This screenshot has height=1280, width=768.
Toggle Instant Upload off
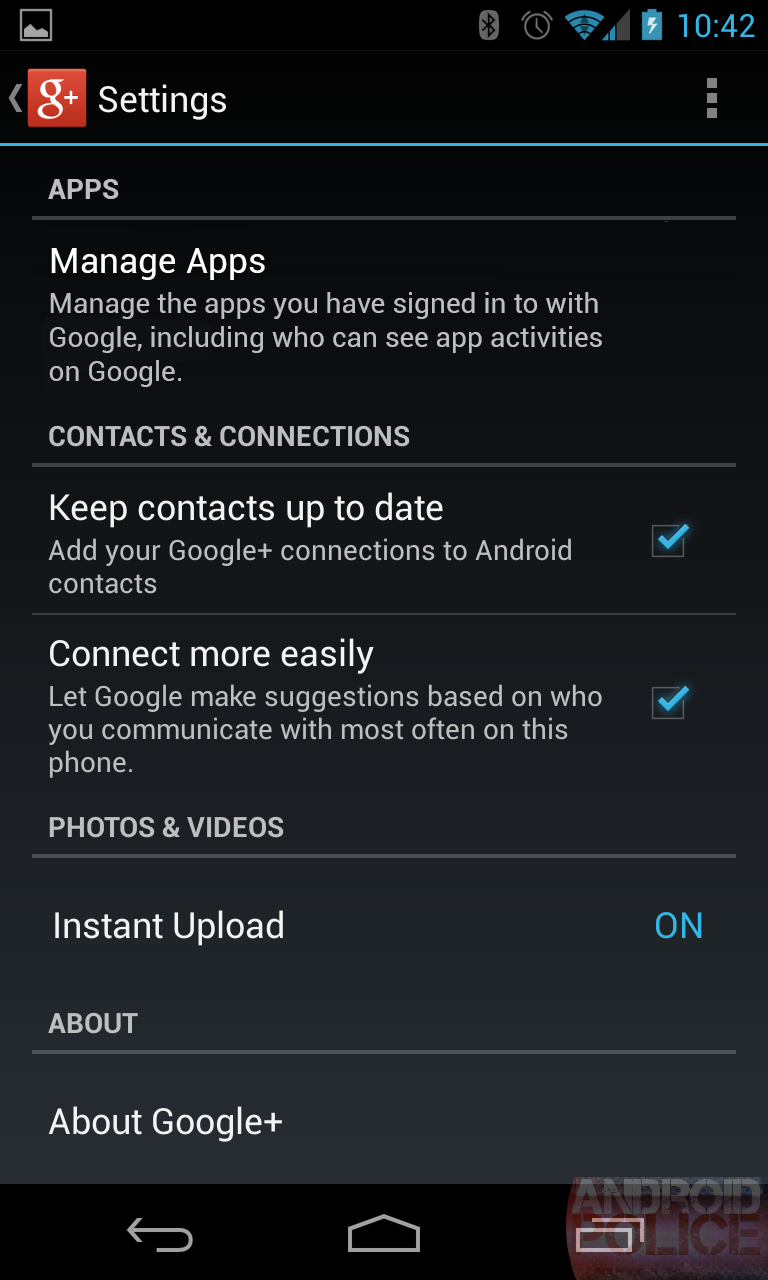[678, 925]
